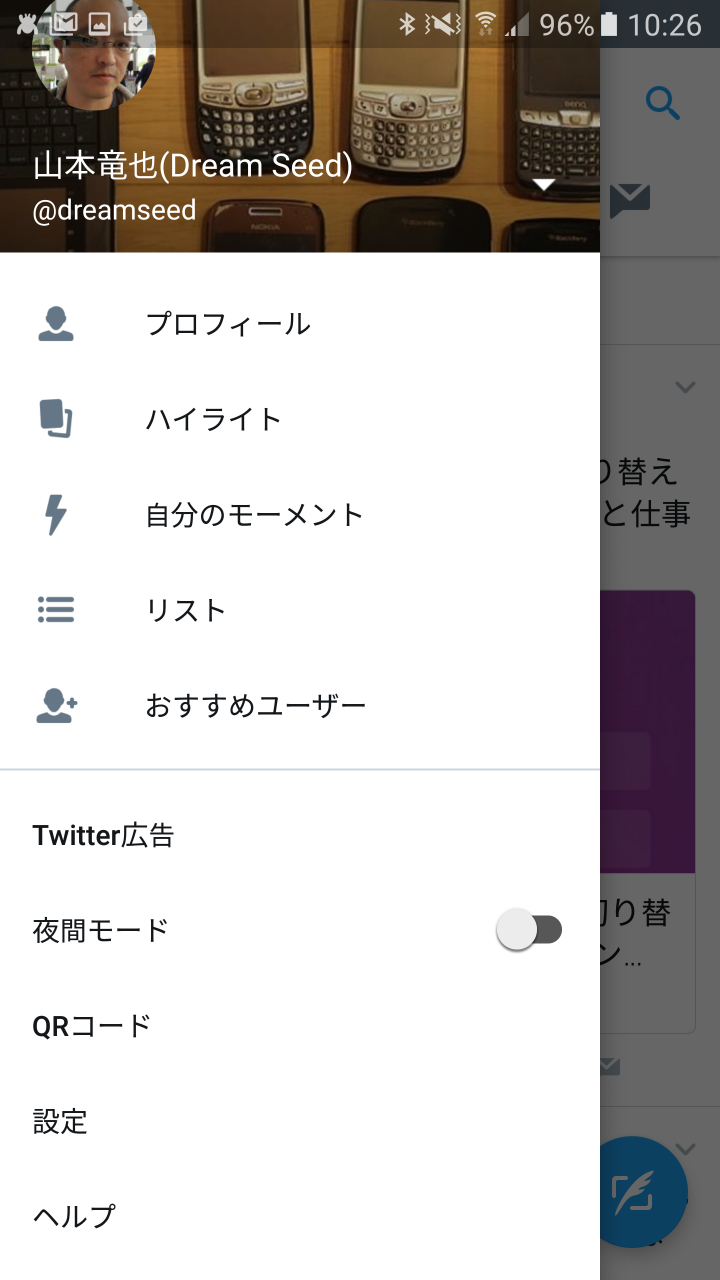
Task: Go to リスト
Action: pos(300,610)
